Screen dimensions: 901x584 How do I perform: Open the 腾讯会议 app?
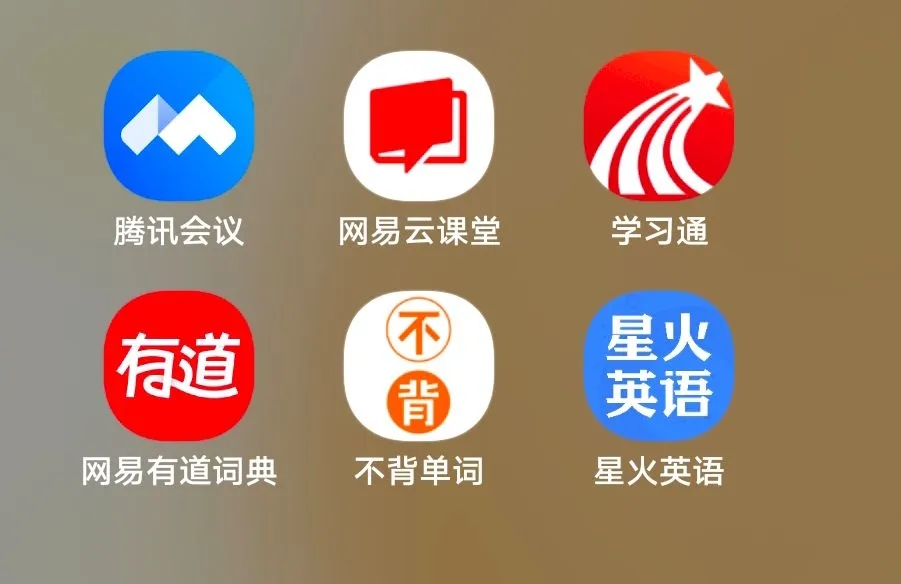tap(179, 125)
